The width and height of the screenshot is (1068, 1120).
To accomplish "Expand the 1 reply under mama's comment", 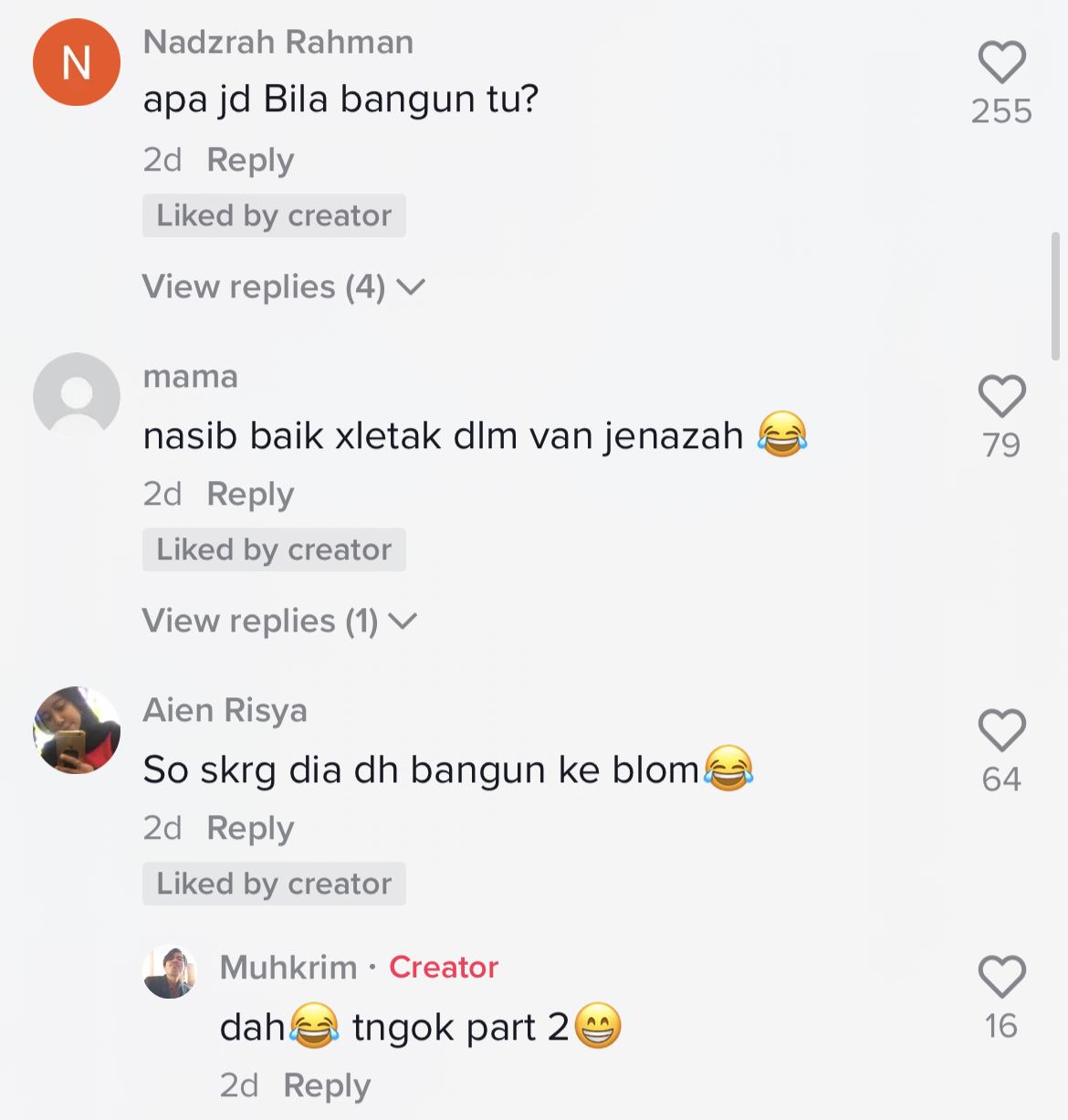I will tap(279, 622).
